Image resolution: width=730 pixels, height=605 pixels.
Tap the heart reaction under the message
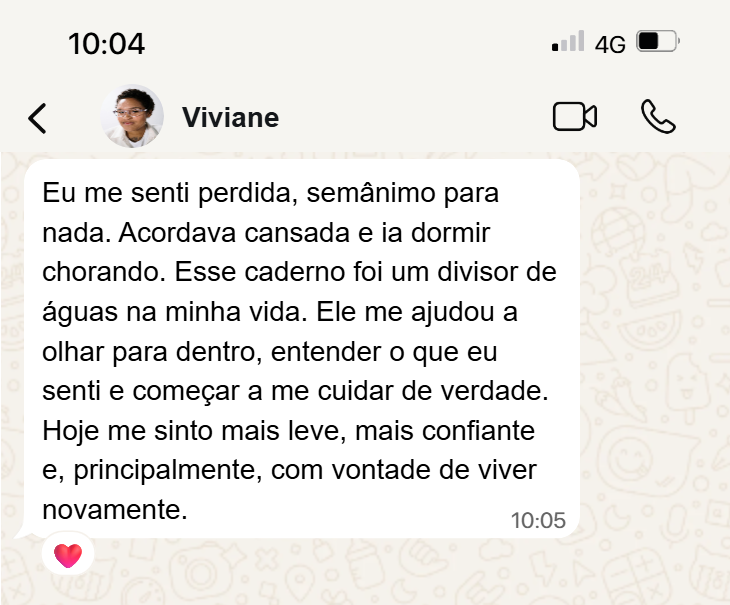(x=68, y=554)
